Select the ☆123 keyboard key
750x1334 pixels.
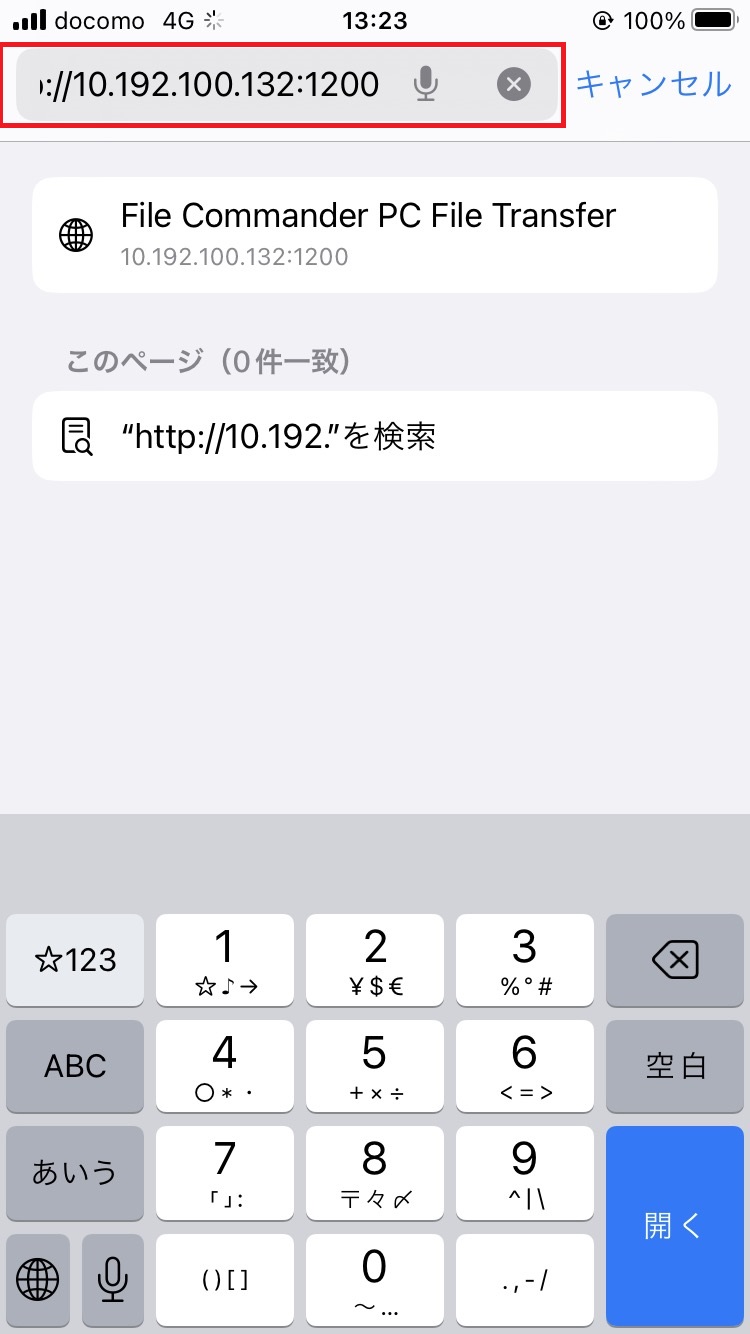click(x=75, y=961)
